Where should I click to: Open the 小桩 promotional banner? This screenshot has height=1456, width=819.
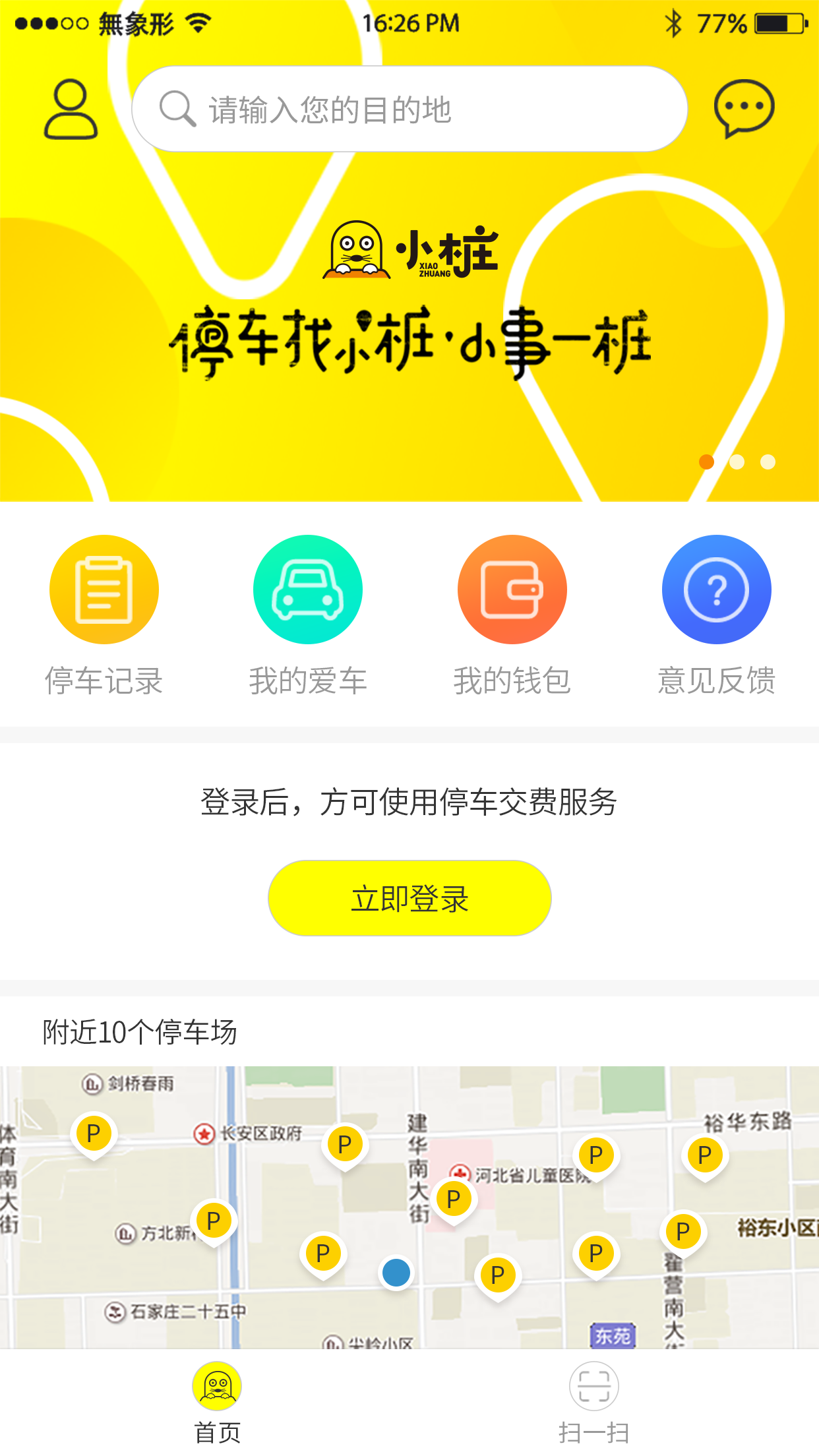(x=409, y=317)
